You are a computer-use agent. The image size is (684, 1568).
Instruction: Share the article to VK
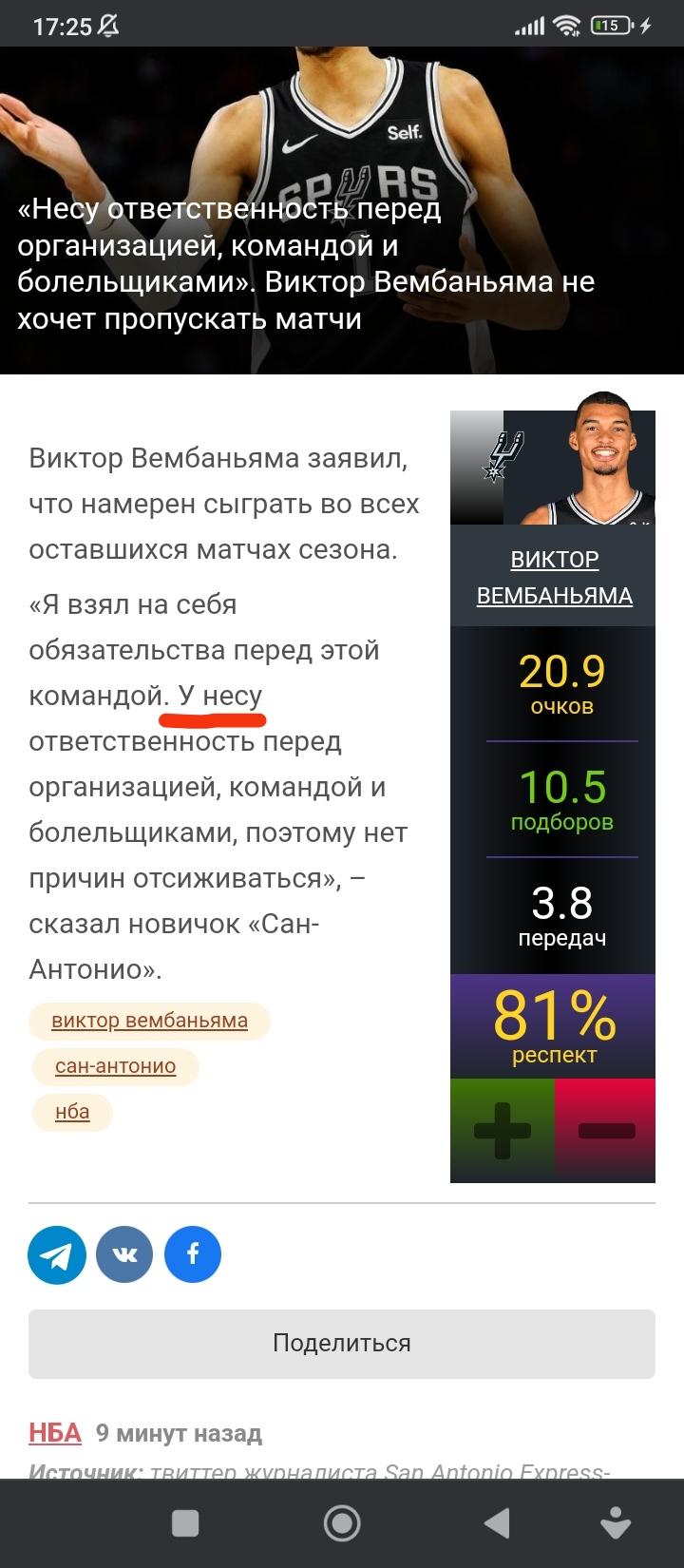pyautogui.click(x=124, y=1254)
